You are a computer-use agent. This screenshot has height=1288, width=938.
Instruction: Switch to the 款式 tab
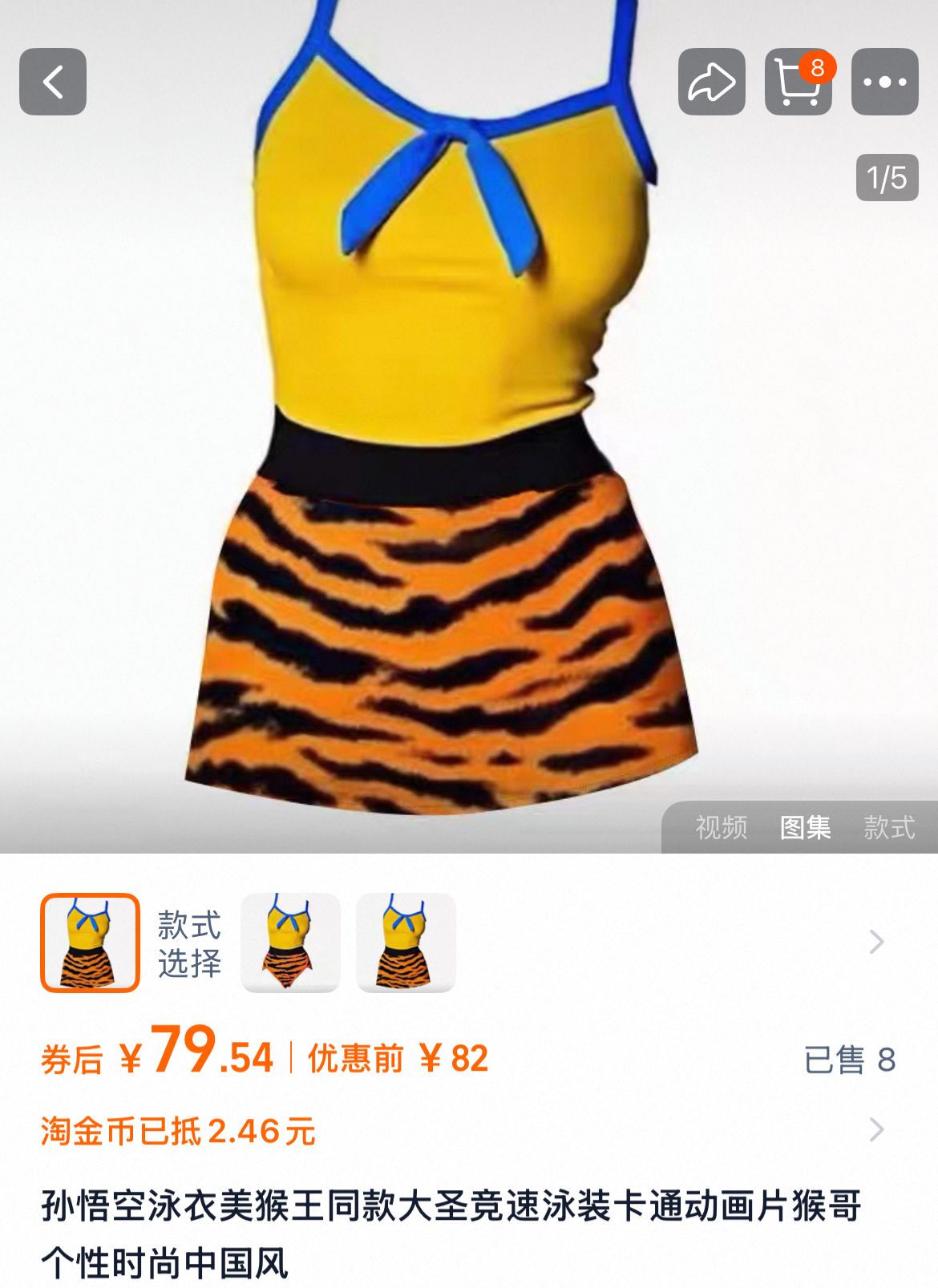pyautogui.click(x=889, y=827)
